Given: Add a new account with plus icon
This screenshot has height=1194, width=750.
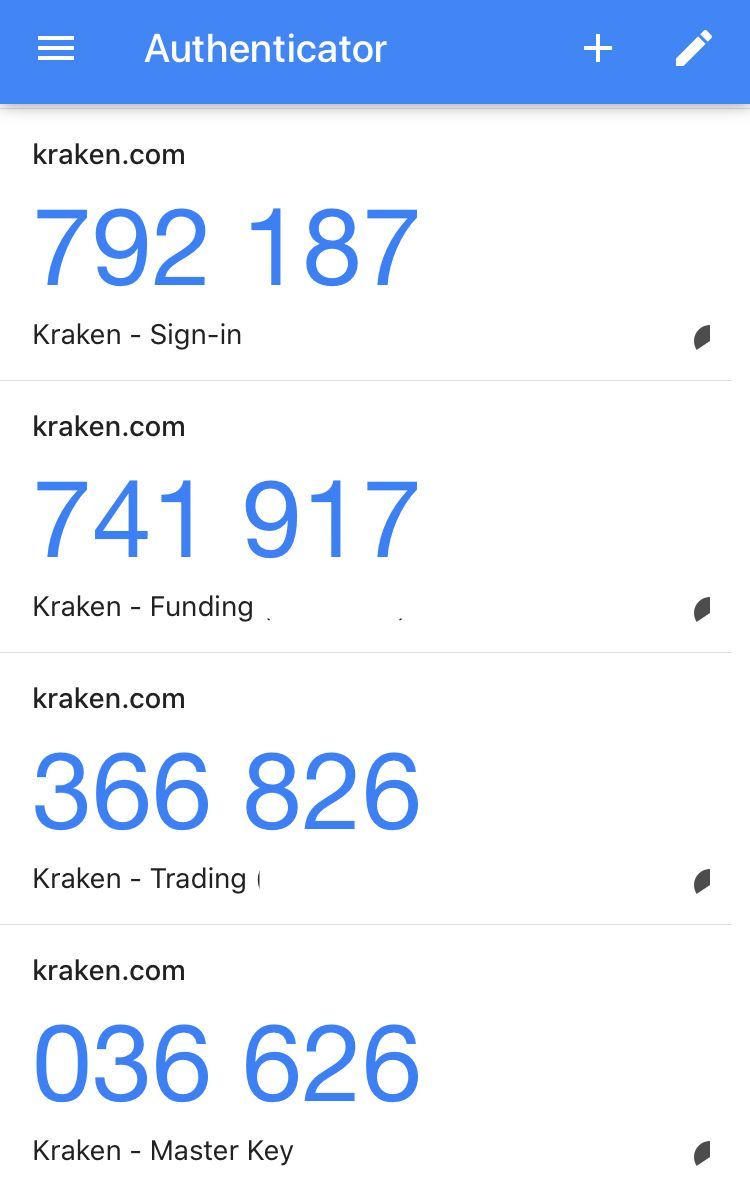Looking at the screenshot, I should point(598,48).
